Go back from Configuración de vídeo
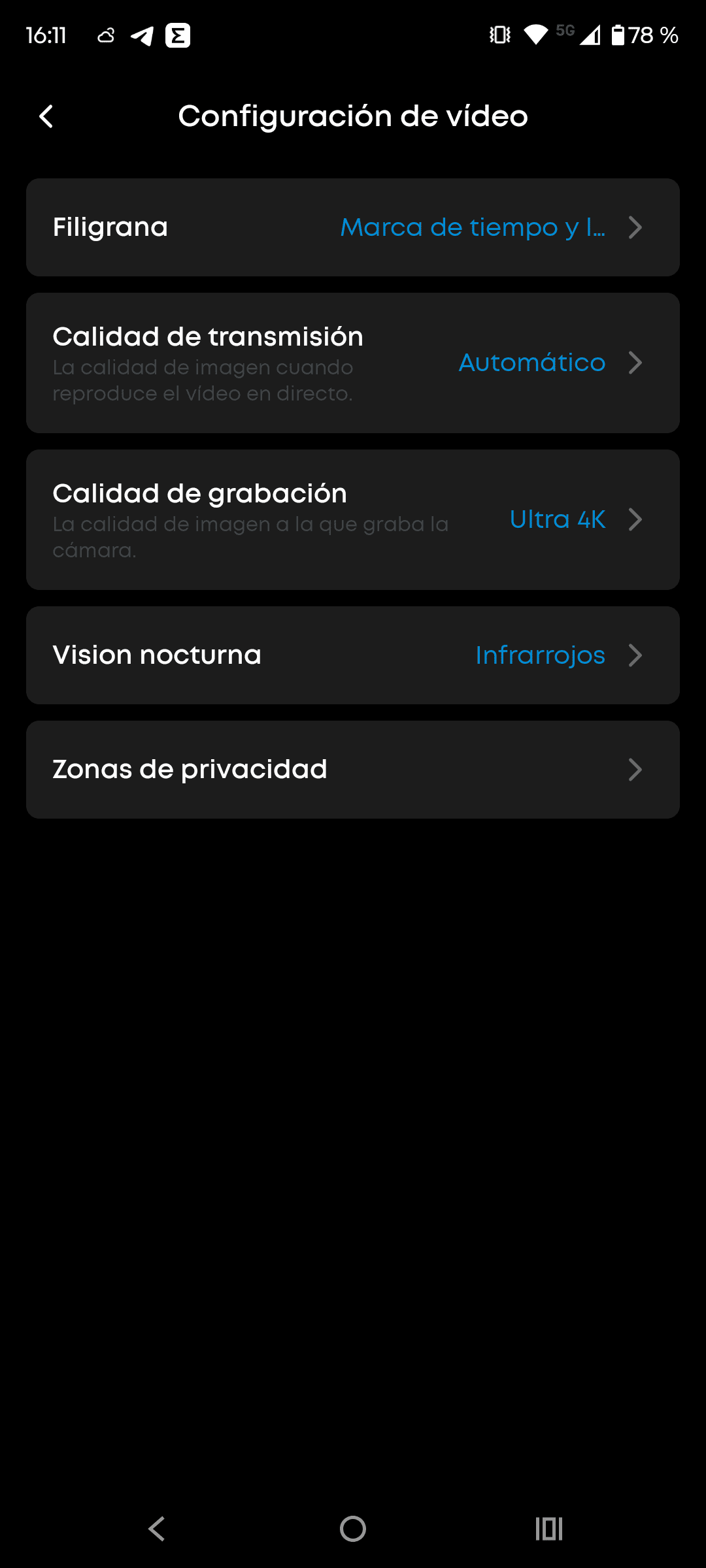Viewport: 706px width, 1568px height. tap(46, 117)
